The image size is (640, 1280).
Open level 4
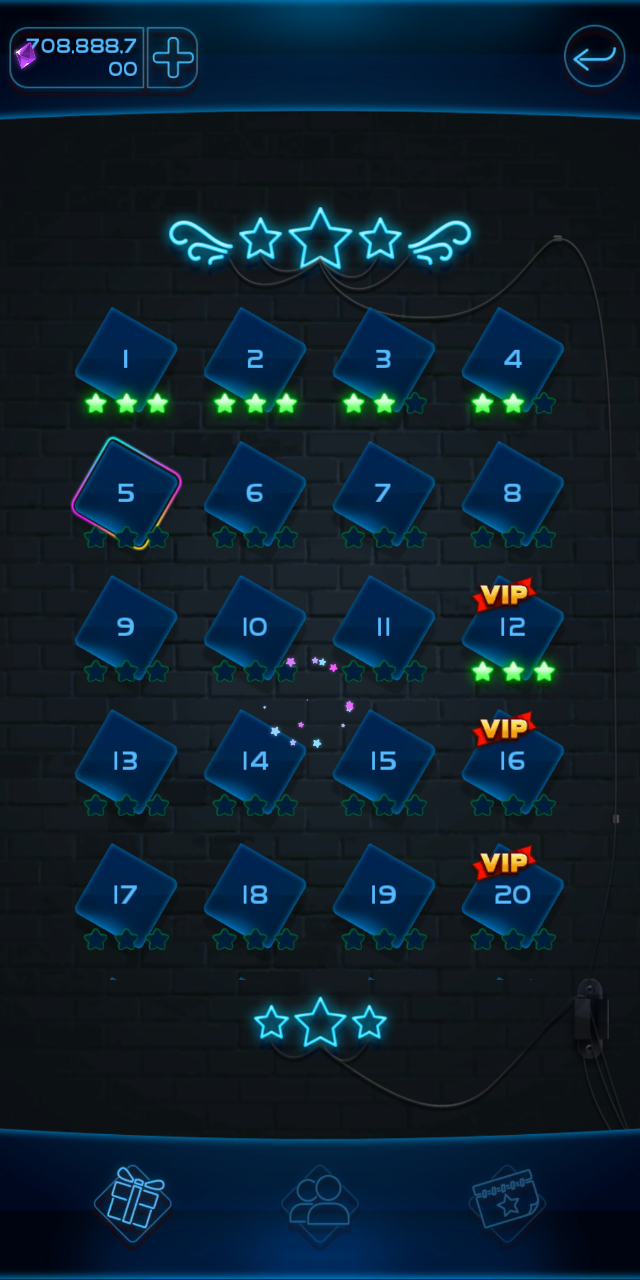tap(513, 360)
